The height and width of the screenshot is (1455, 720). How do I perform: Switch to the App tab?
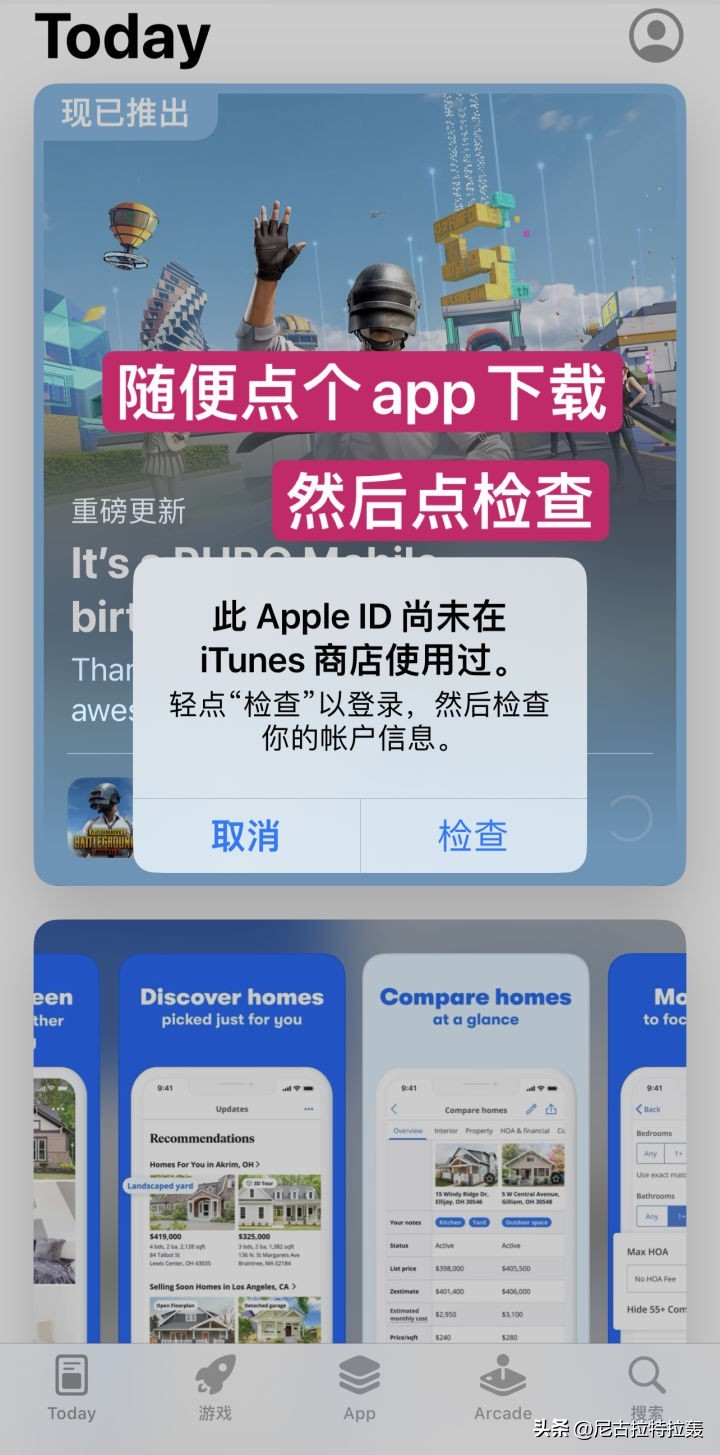pos(359,1388)
